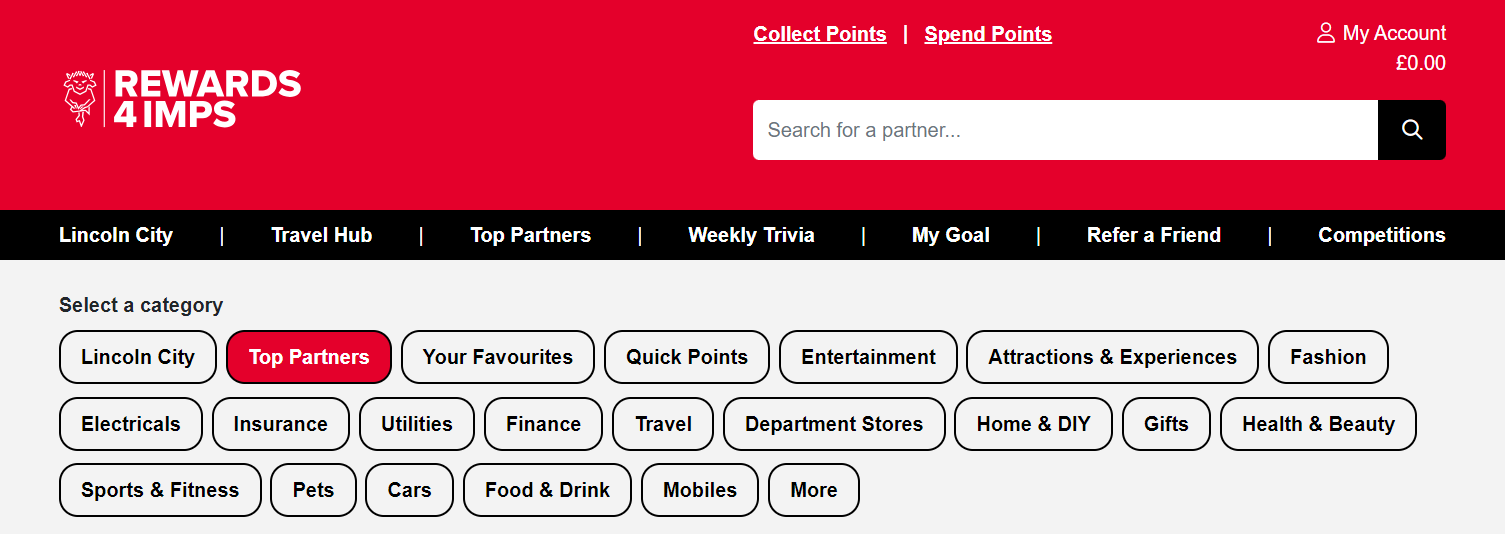The image size is (1505, 534).
Task: Open Weekly Trivia from the nav bar
Action: click(x=751, y=235)
